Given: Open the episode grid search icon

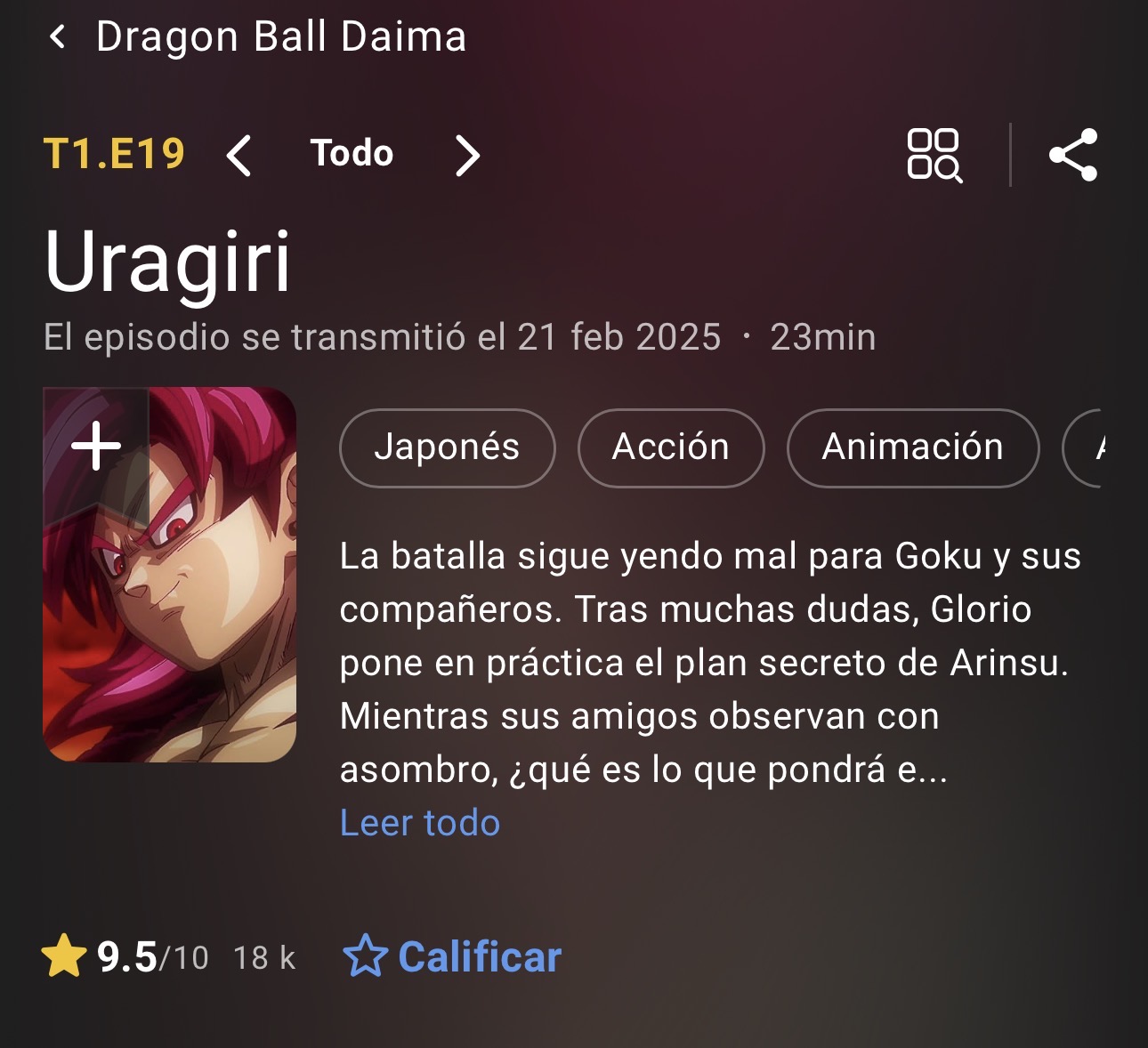Looking at the screenshot, I should point(934,155).
